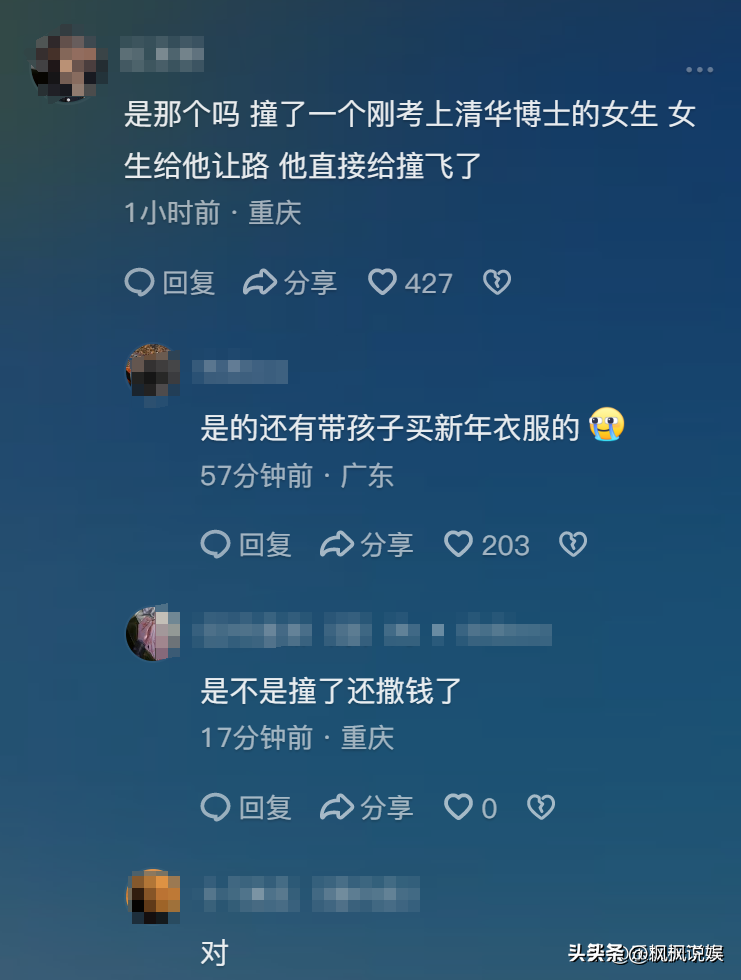The width and height of the screenshot is (741, 980).
Task: Share the comment posted 17分钟前 from 重庆
Action: tap(367, 807)
